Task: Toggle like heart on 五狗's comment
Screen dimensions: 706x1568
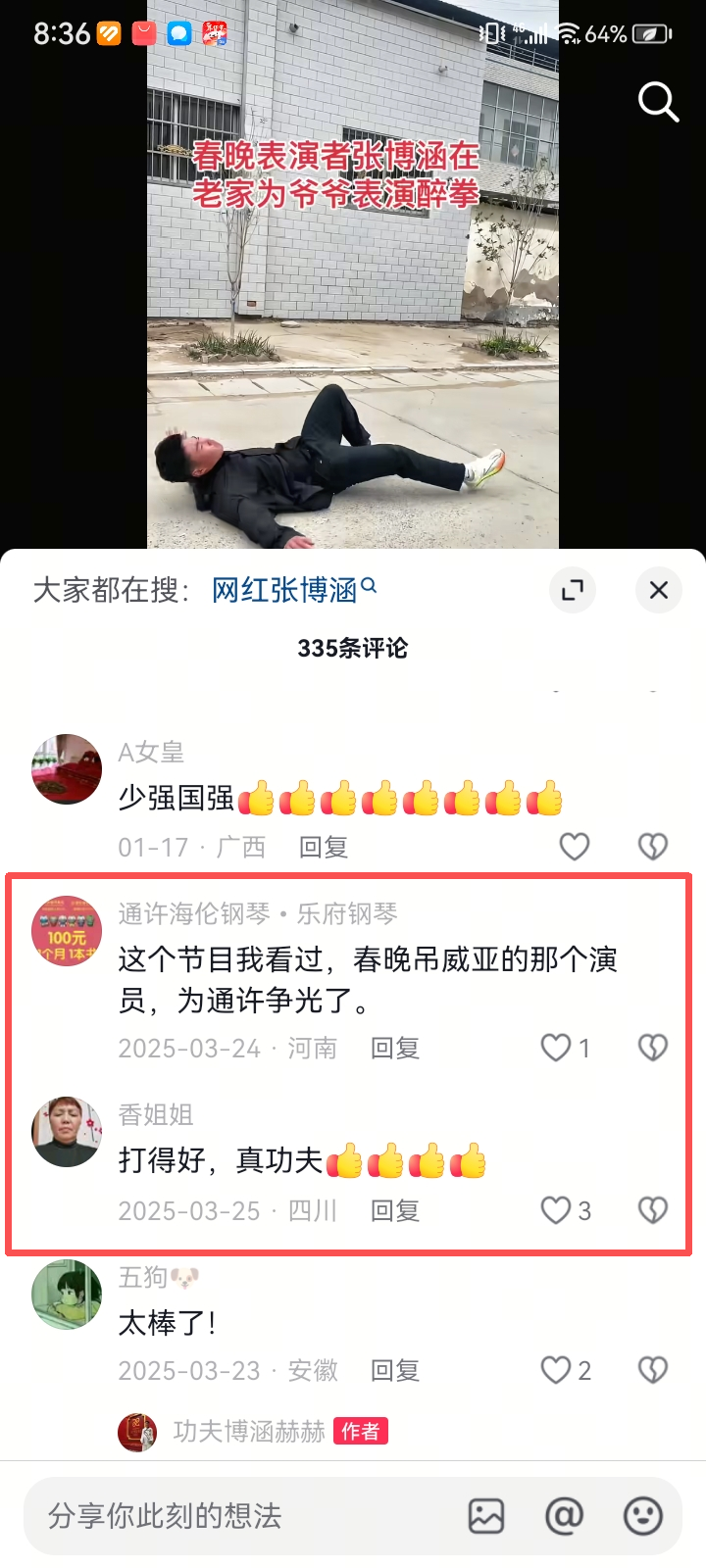Action: click(558, 1371)
